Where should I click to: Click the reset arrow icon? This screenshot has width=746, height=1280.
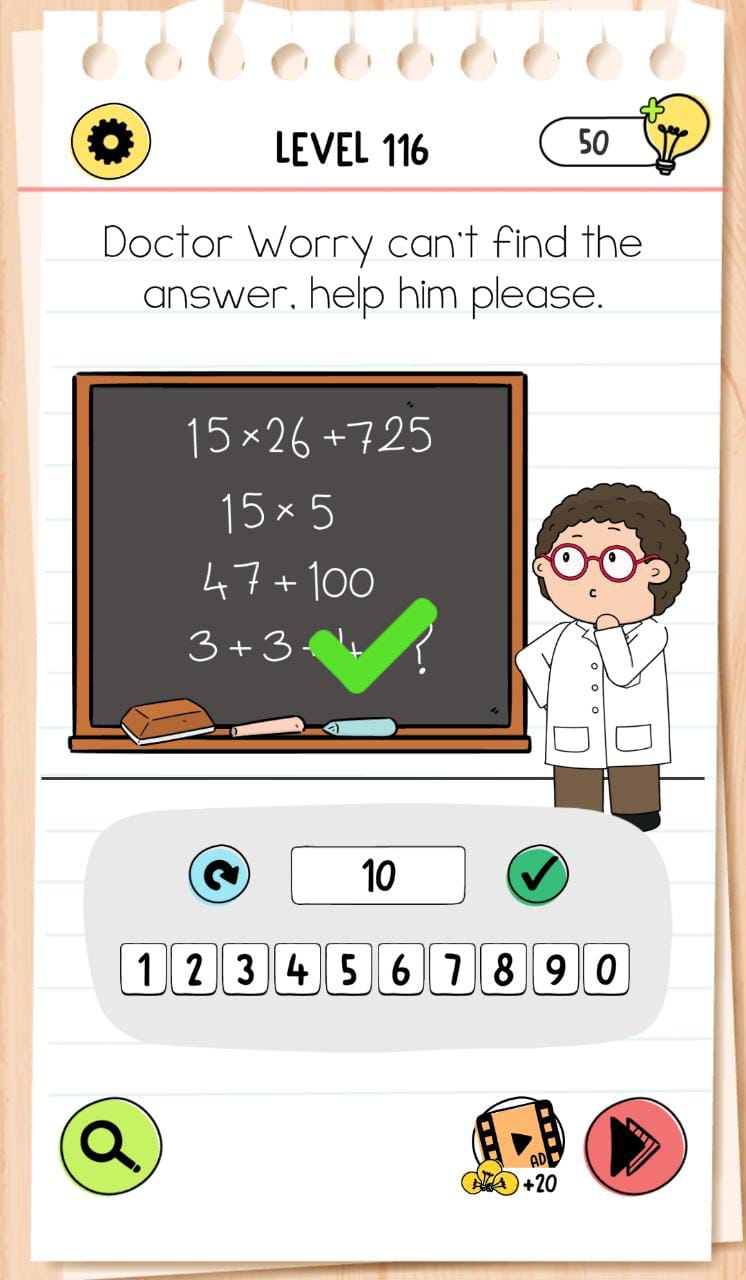pos(219,872)
